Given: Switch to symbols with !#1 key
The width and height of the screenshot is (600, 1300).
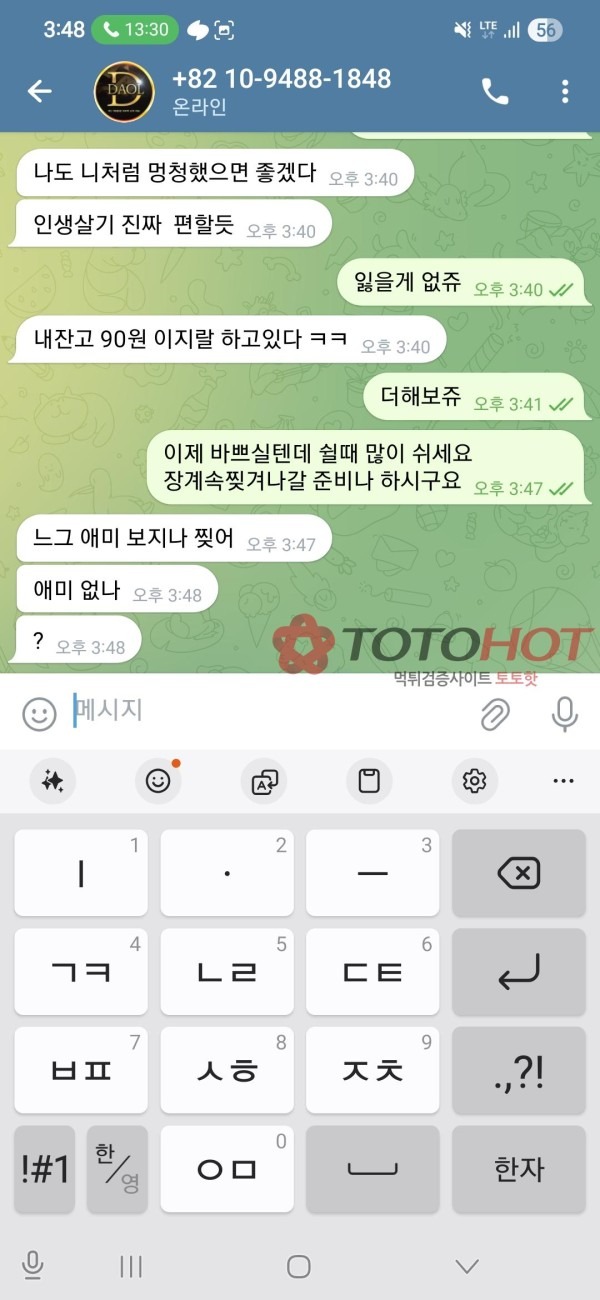Looking at the screenshot, I should point(45,1169).
